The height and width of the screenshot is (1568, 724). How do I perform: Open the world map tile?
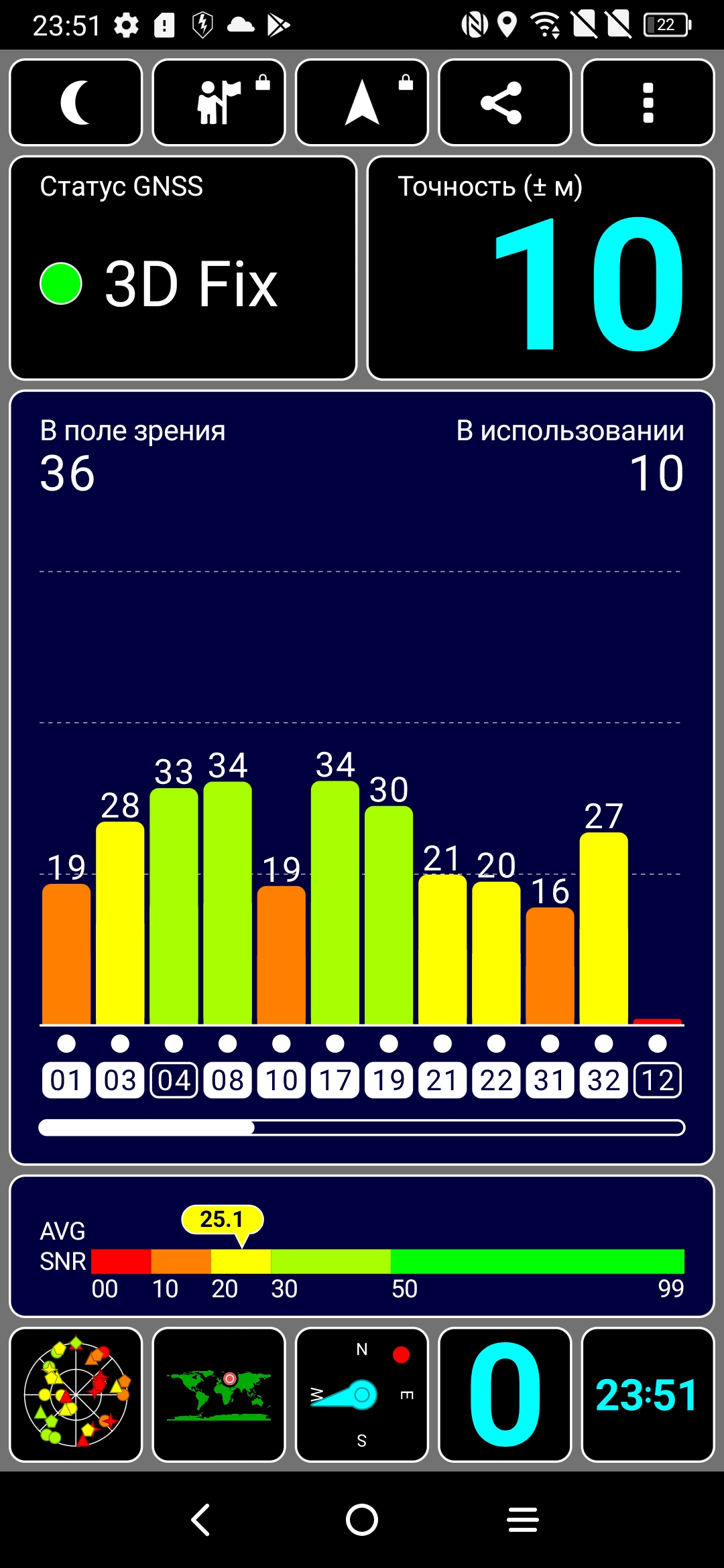219,1394
